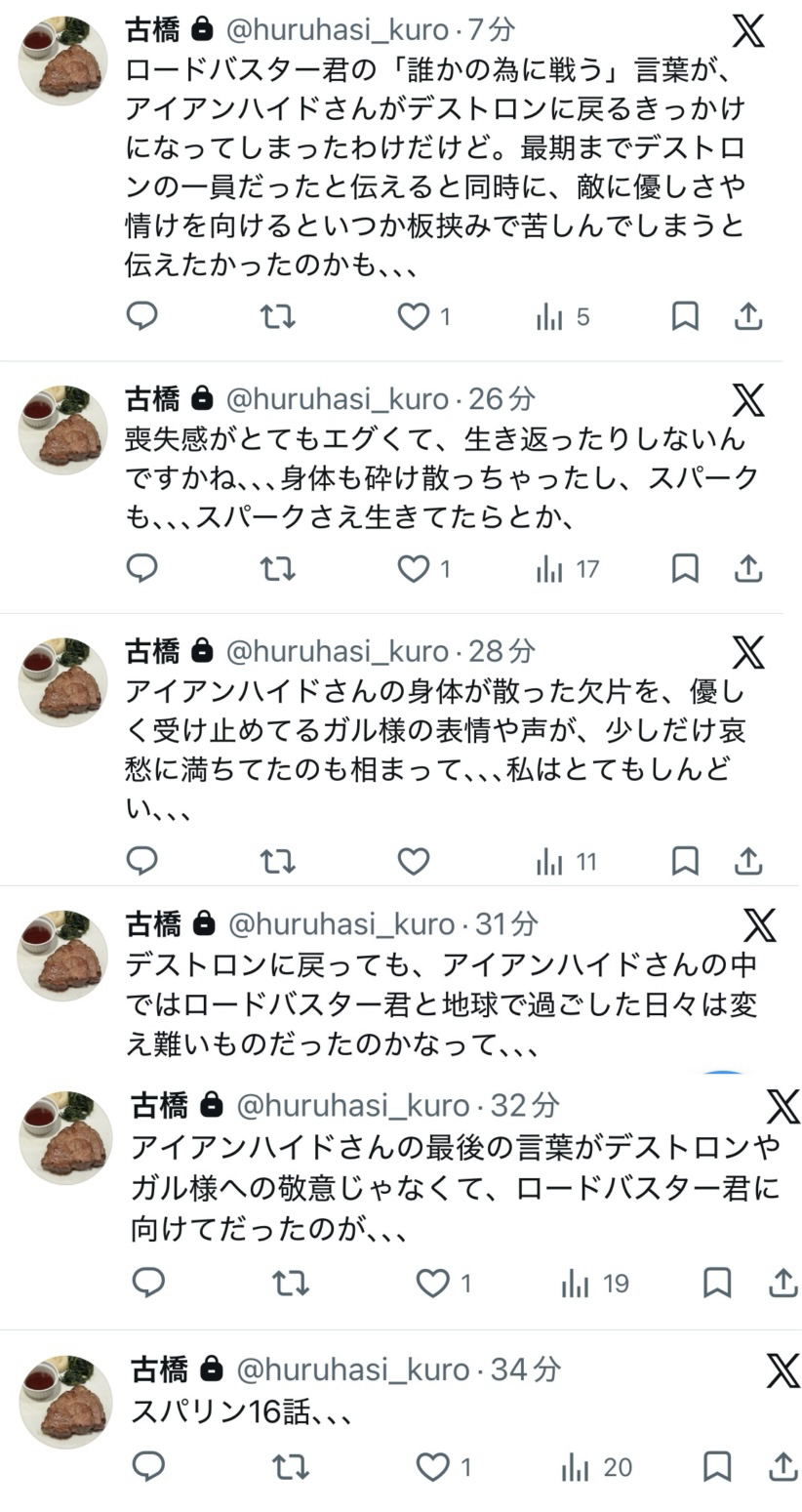Like the tweet posted 28分 ago
Viewport: 802px width, 1512px height.
coord(414,861)
